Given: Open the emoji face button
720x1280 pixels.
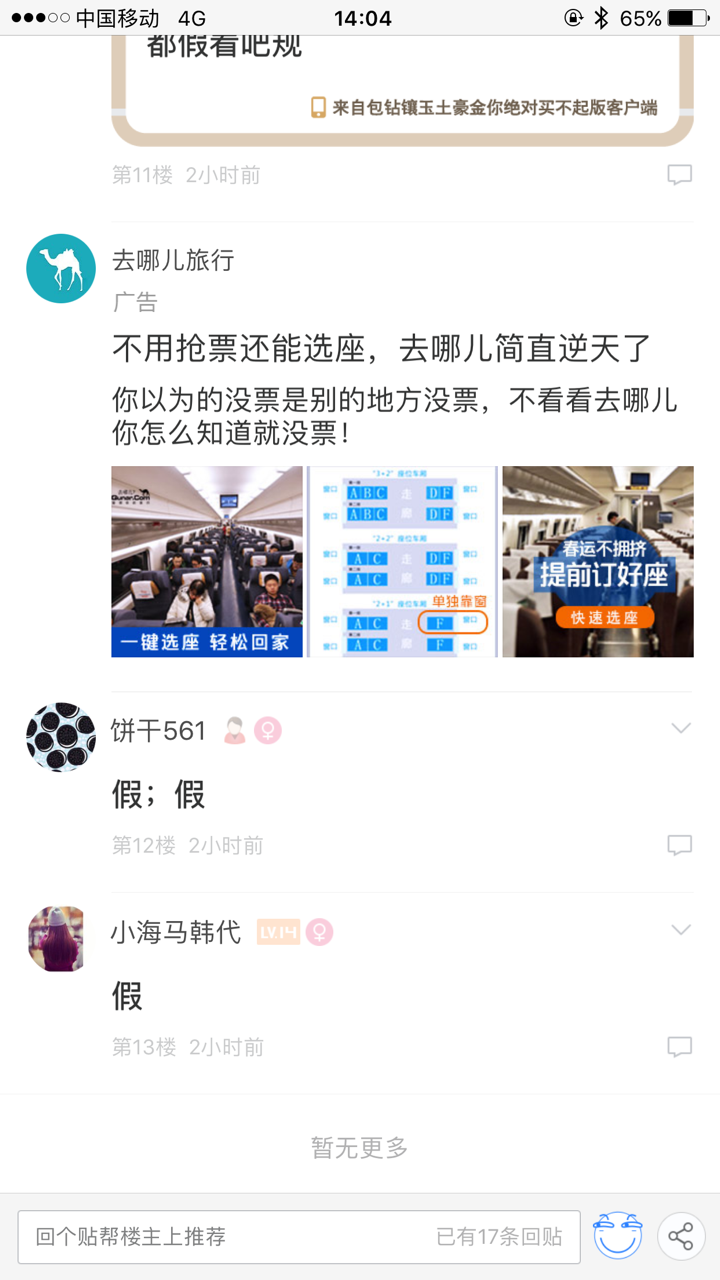Looking at the screenshot, I should [618, 1236].
